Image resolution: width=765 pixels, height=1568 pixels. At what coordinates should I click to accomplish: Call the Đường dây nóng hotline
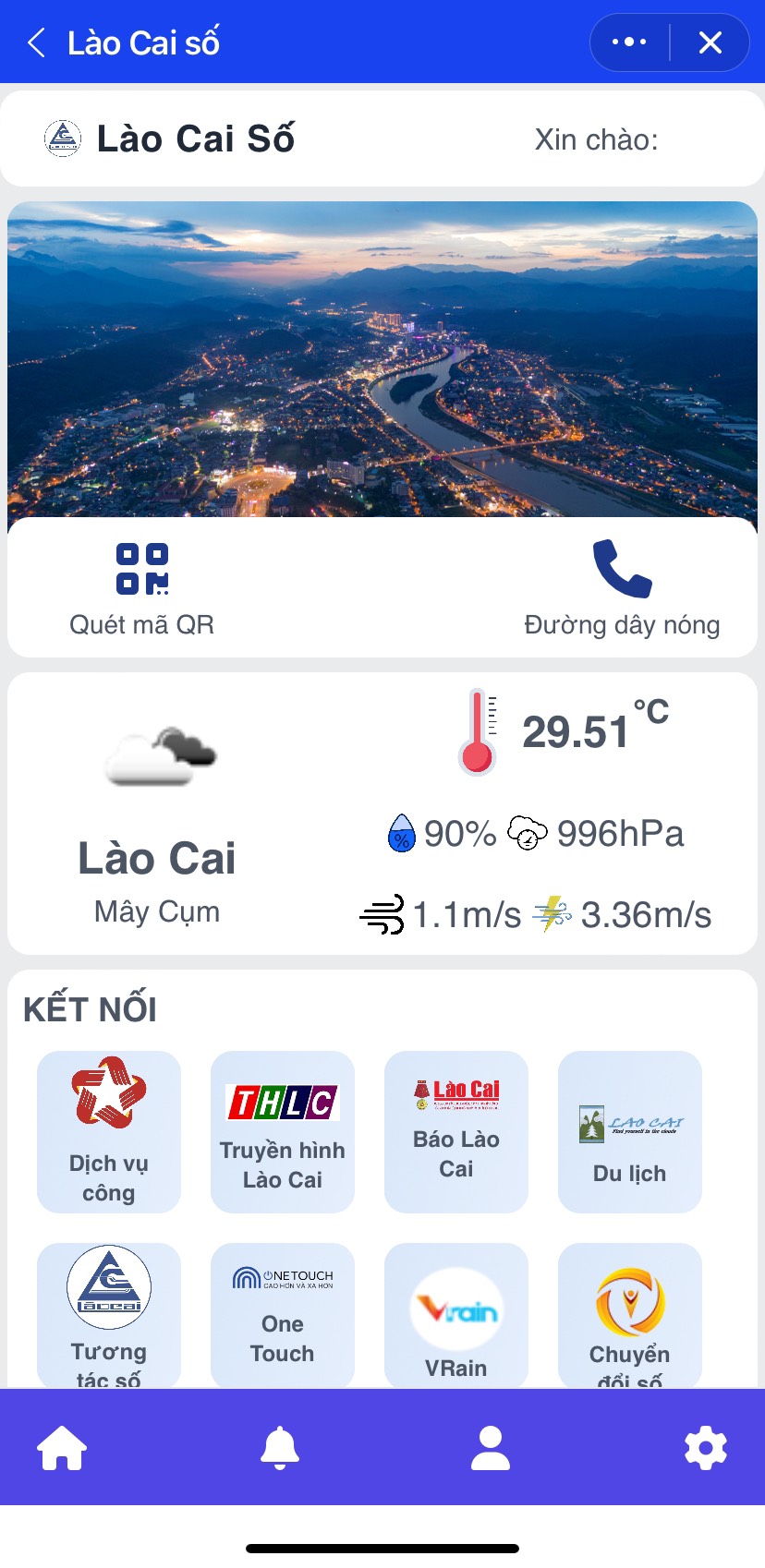(x=622, y=588)
